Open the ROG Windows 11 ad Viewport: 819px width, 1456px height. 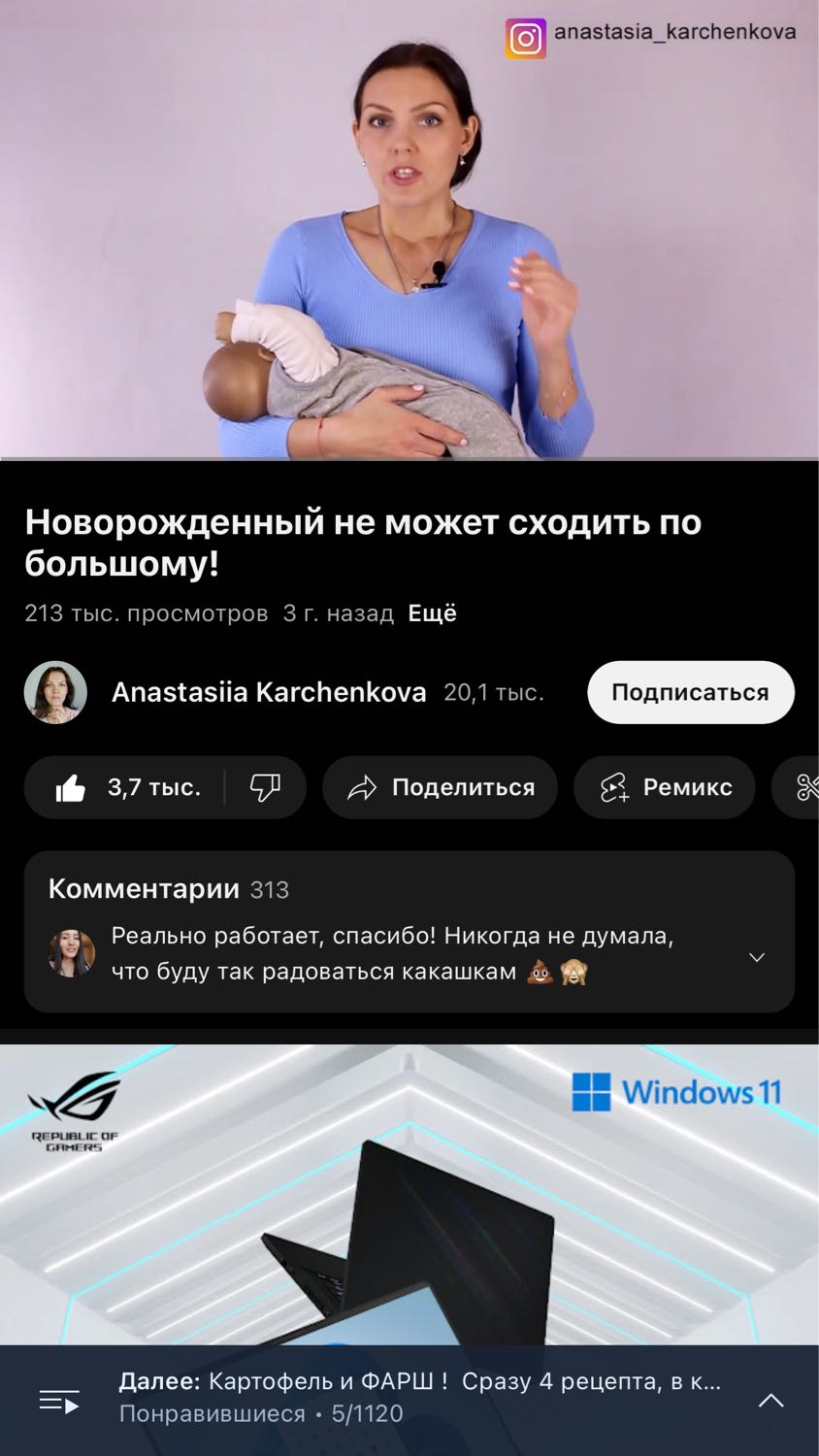409,1195
